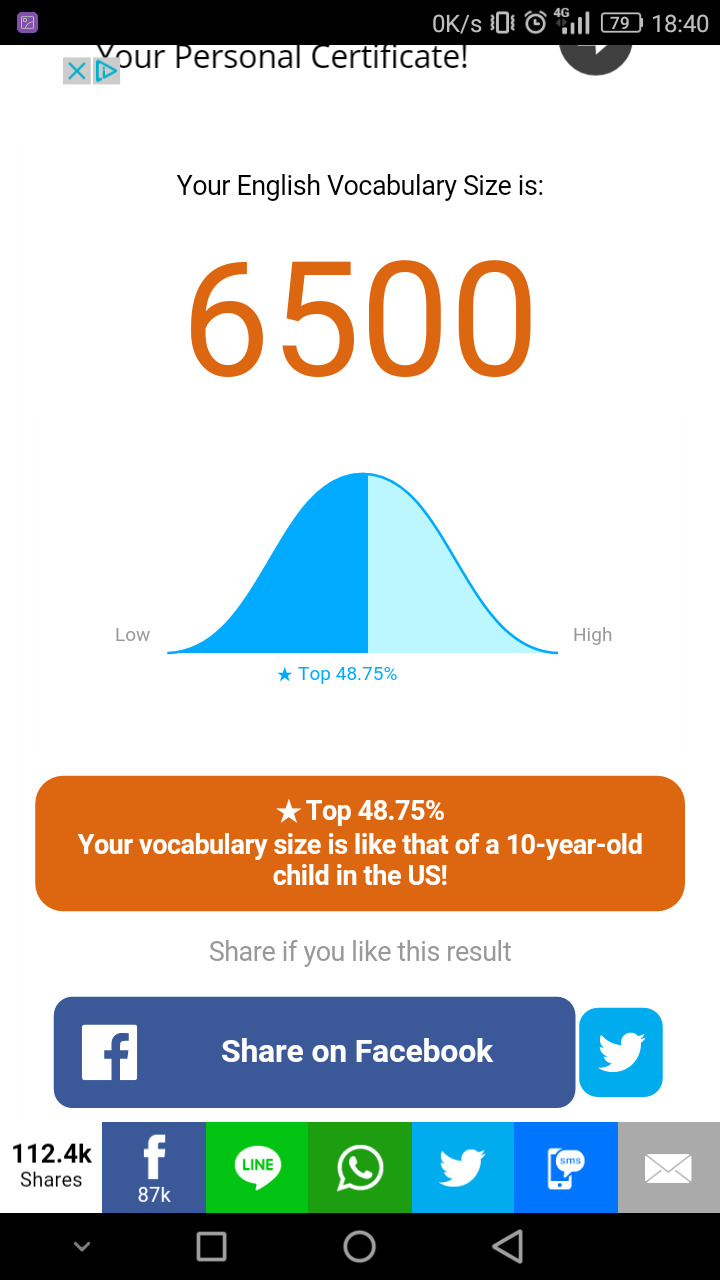Go back using the system navigation

507,1246
